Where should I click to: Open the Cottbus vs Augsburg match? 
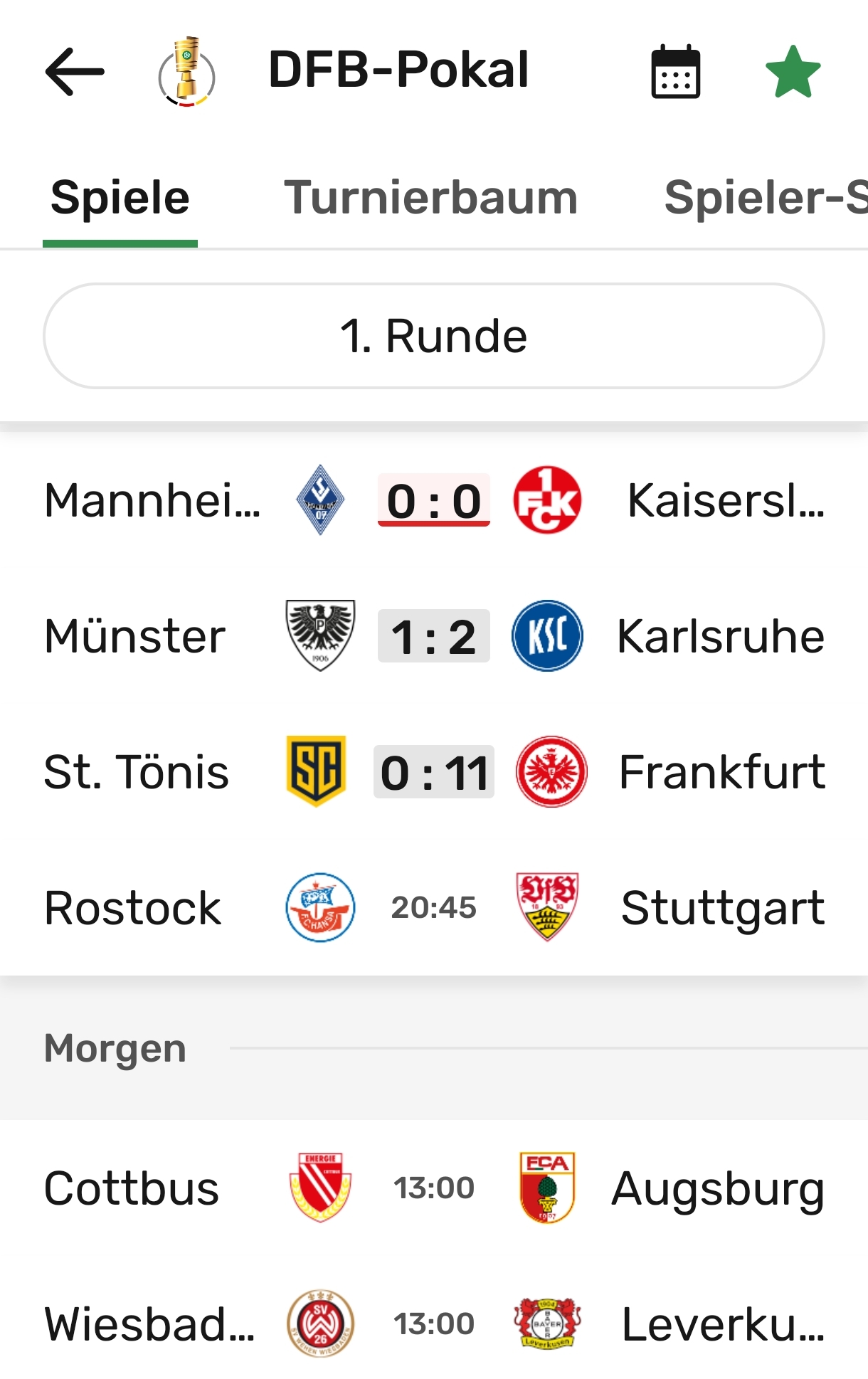click(434, 1188)
